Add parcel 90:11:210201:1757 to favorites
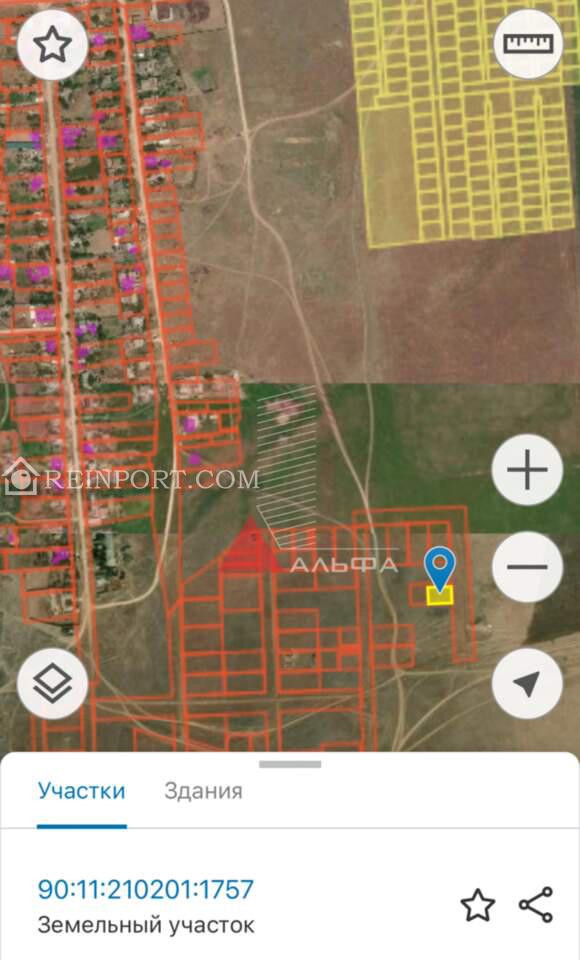The width and height of the screenshot is (580, 960). pos(478,905)
